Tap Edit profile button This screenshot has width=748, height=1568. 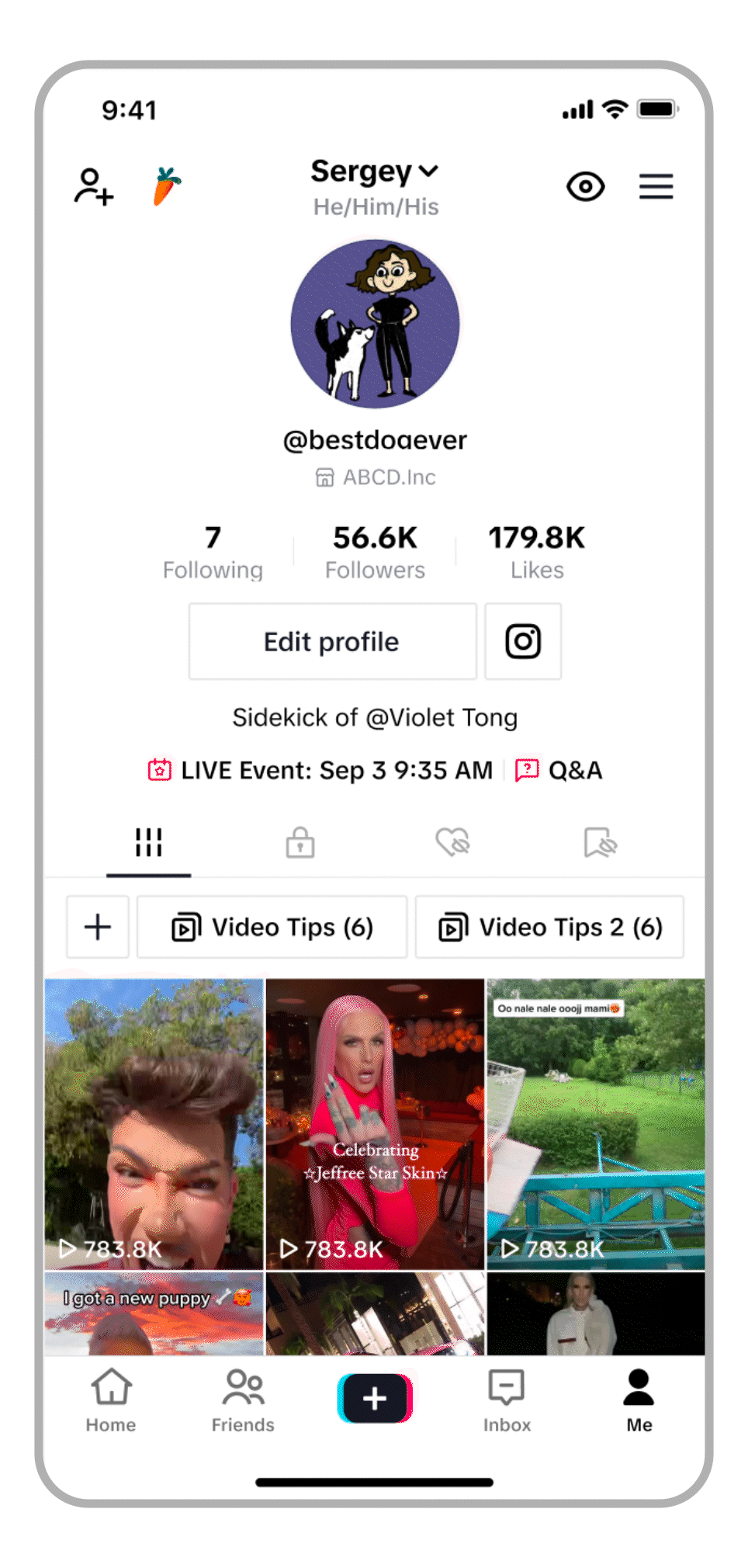(332, 642)
